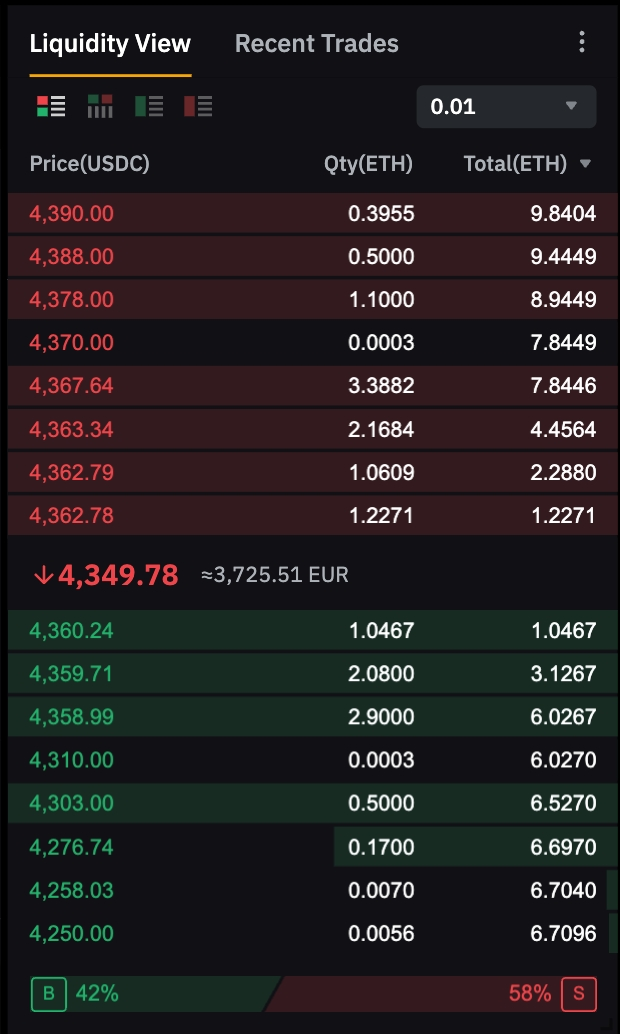The height and width of the screenshot is (1034, 620).
Task: Expand the Total(ETH) column dropdown
Action: coord(585,164)
